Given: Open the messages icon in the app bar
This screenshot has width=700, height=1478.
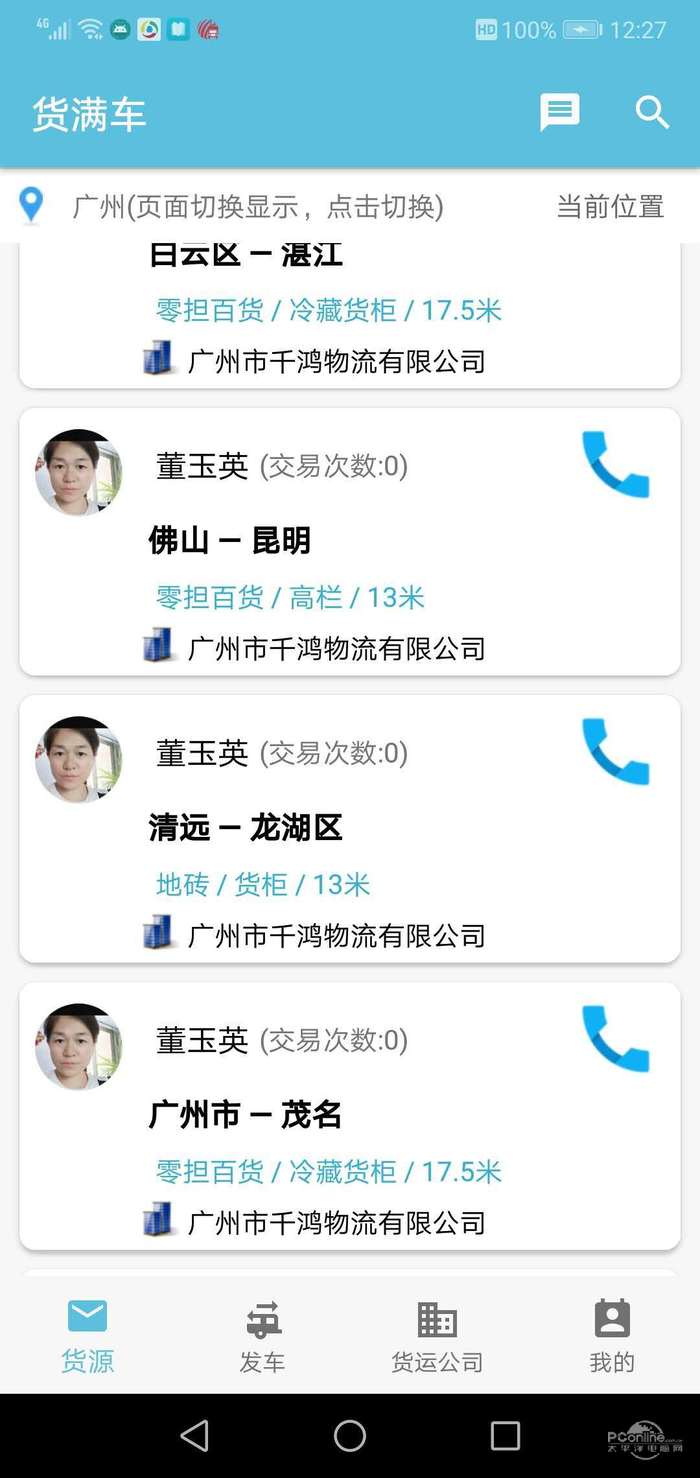Looking at the screenshot, I should pyautogui.click(x=559, y=112).
